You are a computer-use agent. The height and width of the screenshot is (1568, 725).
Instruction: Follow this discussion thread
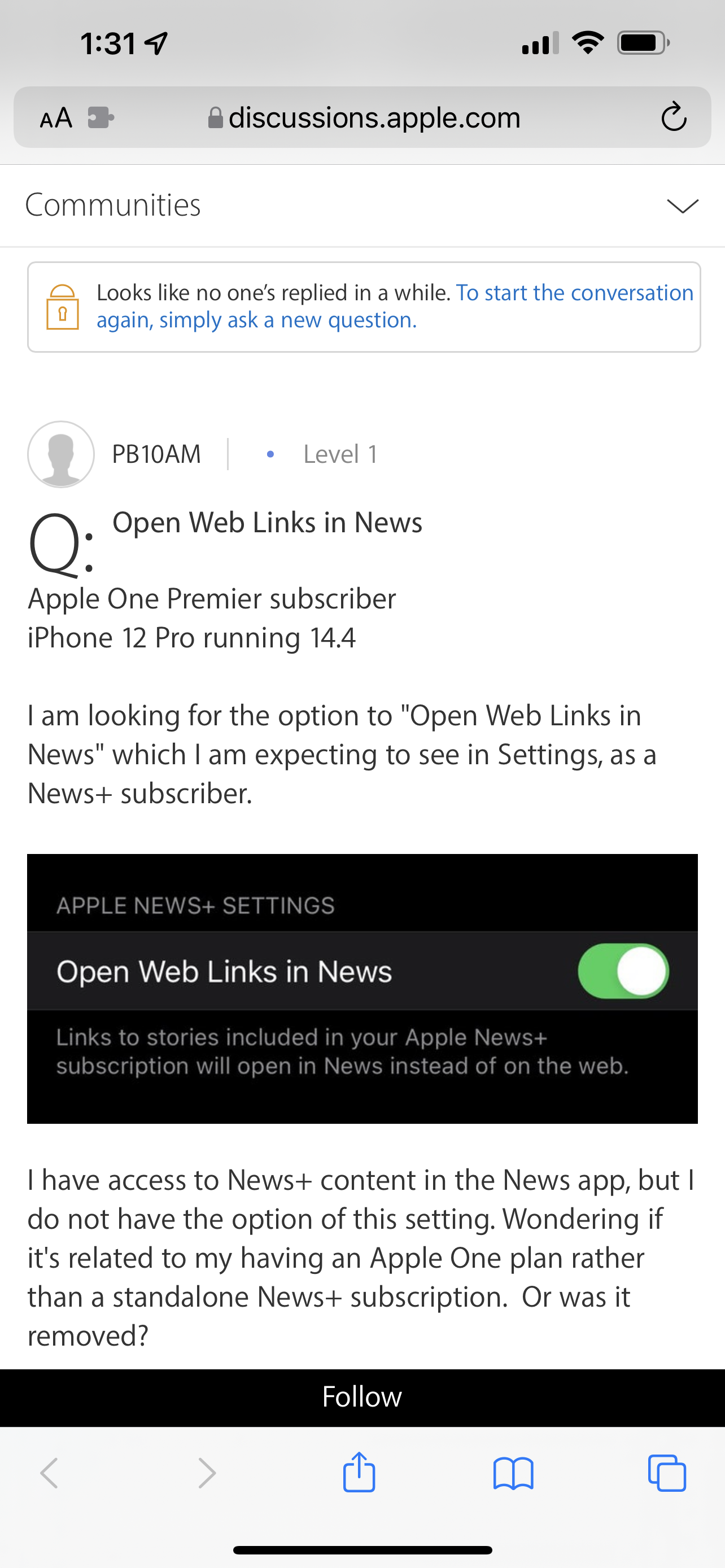tap(362, 1398)
